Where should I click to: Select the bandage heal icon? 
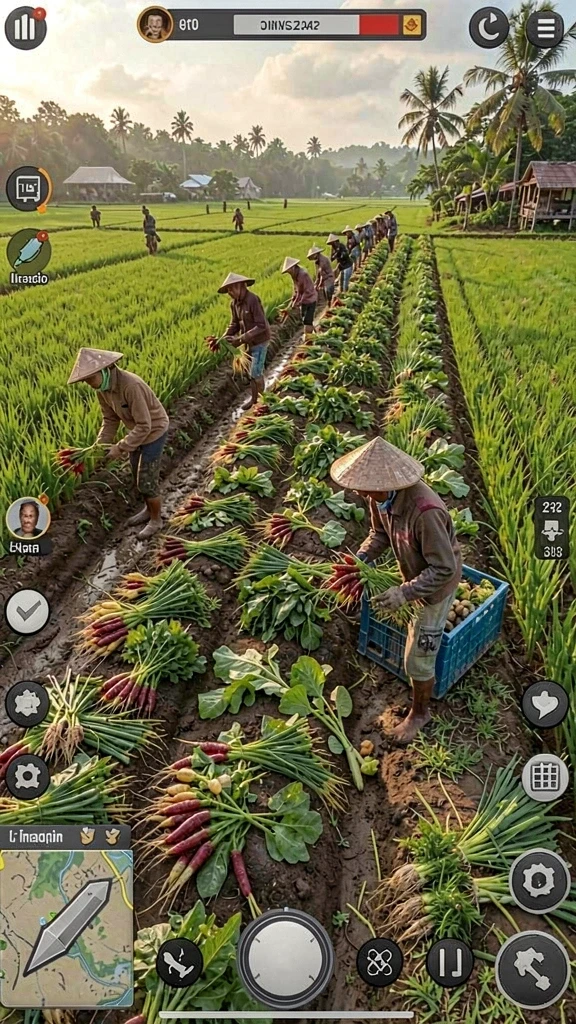pos(379,962)
